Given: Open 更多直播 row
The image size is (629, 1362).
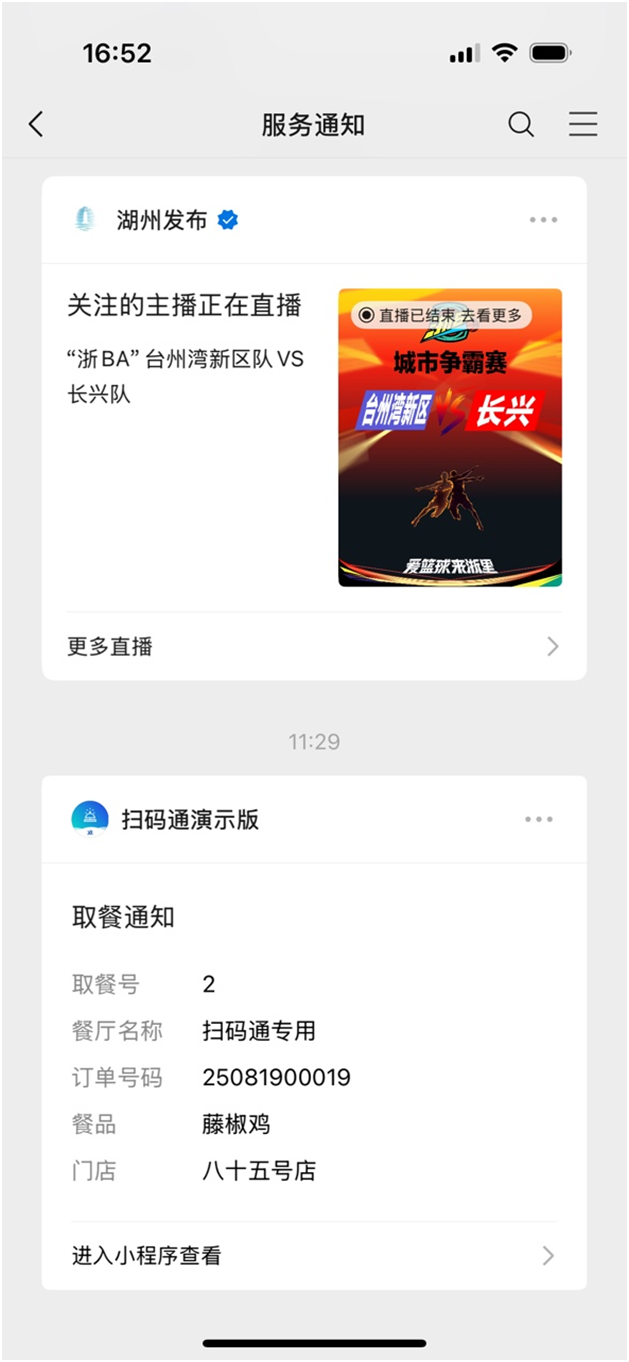Looking at the screenshot, I should pyautogui.click(x=313, y=646).
